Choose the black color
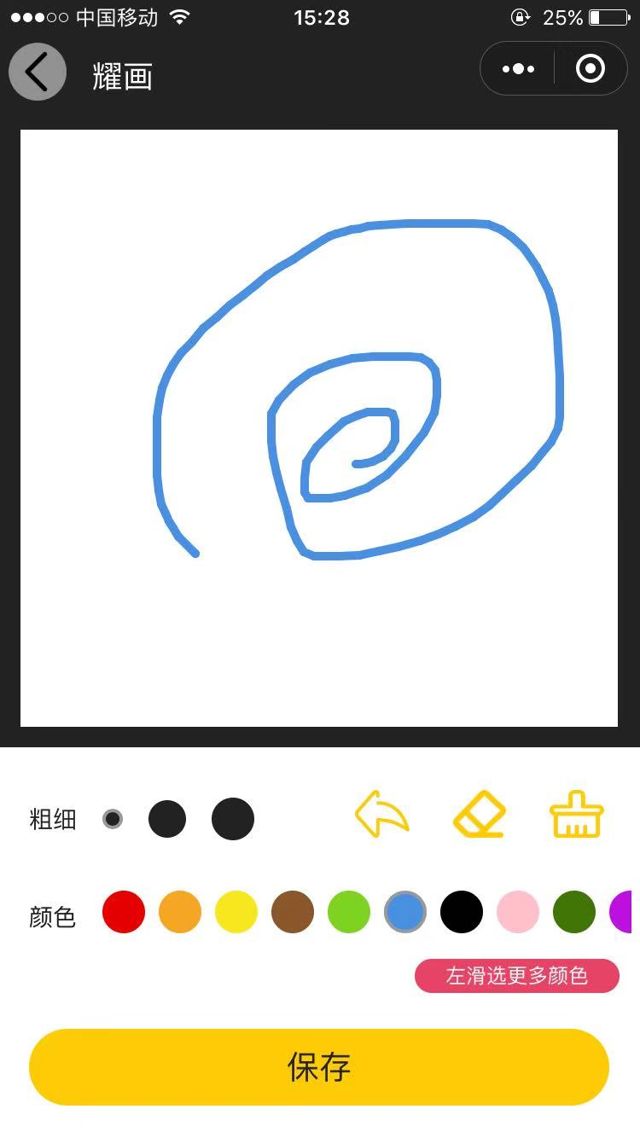640x1138 pixels. 462,912
